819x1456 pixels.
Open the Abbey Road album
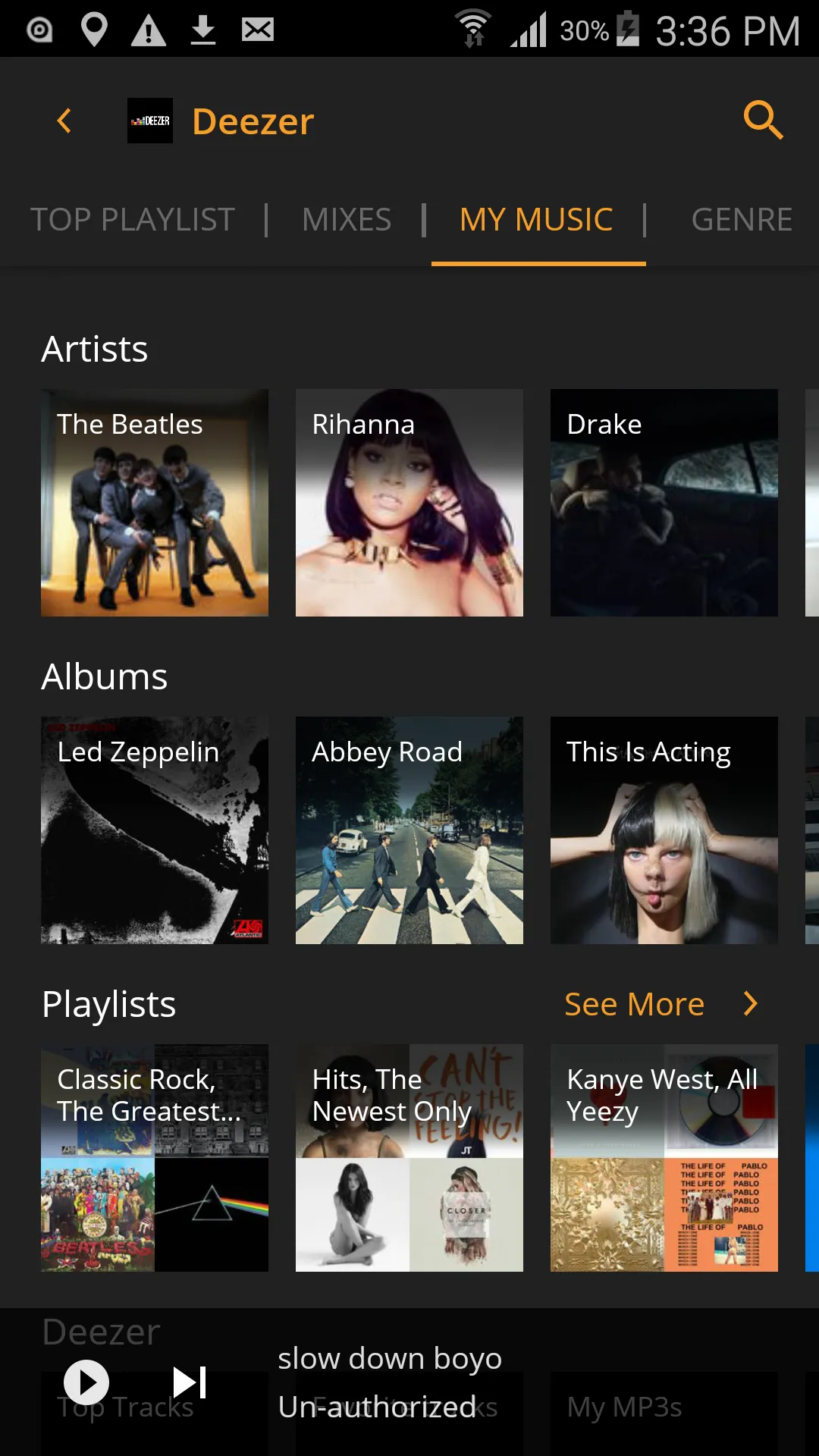point(409,830)
